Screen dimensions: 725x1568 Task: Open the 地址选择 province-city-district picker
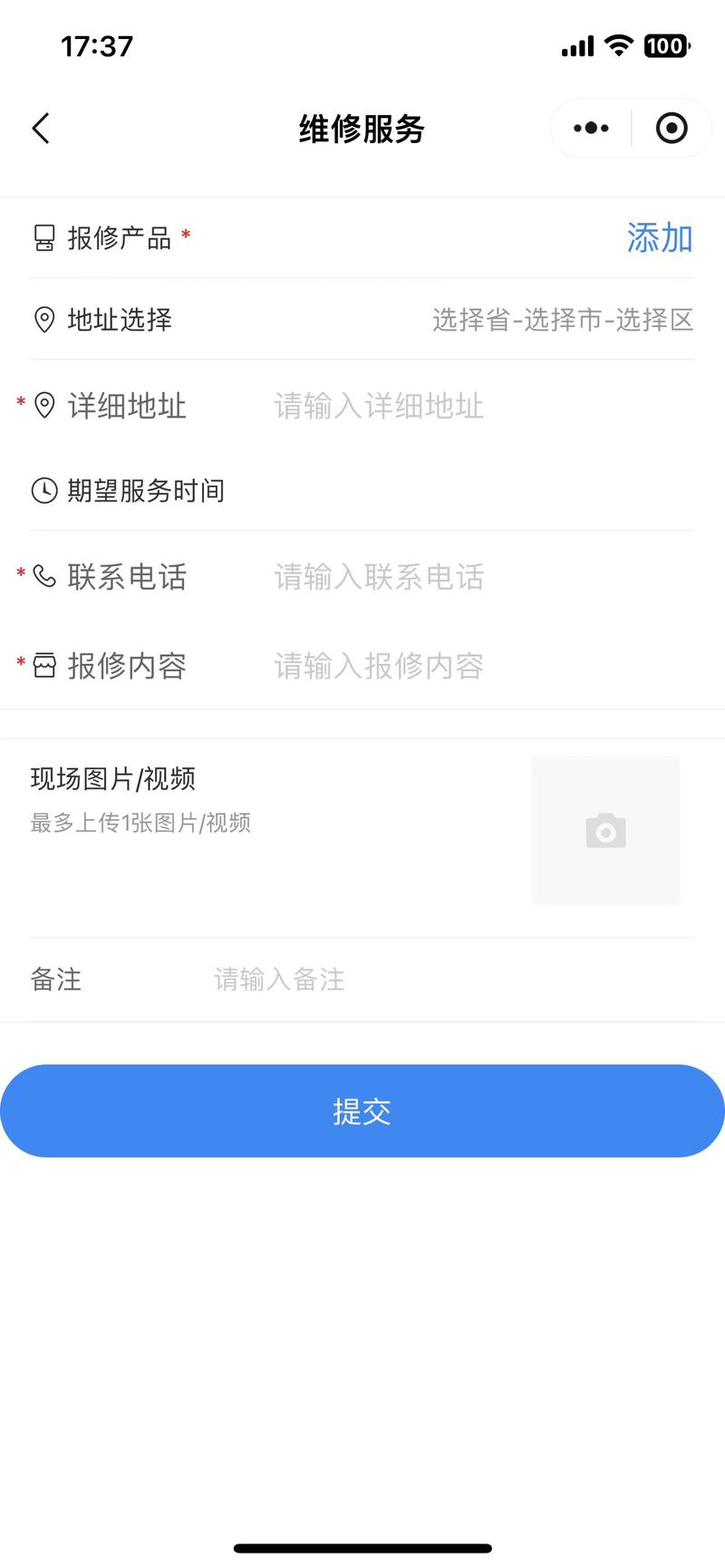point(362,320)
